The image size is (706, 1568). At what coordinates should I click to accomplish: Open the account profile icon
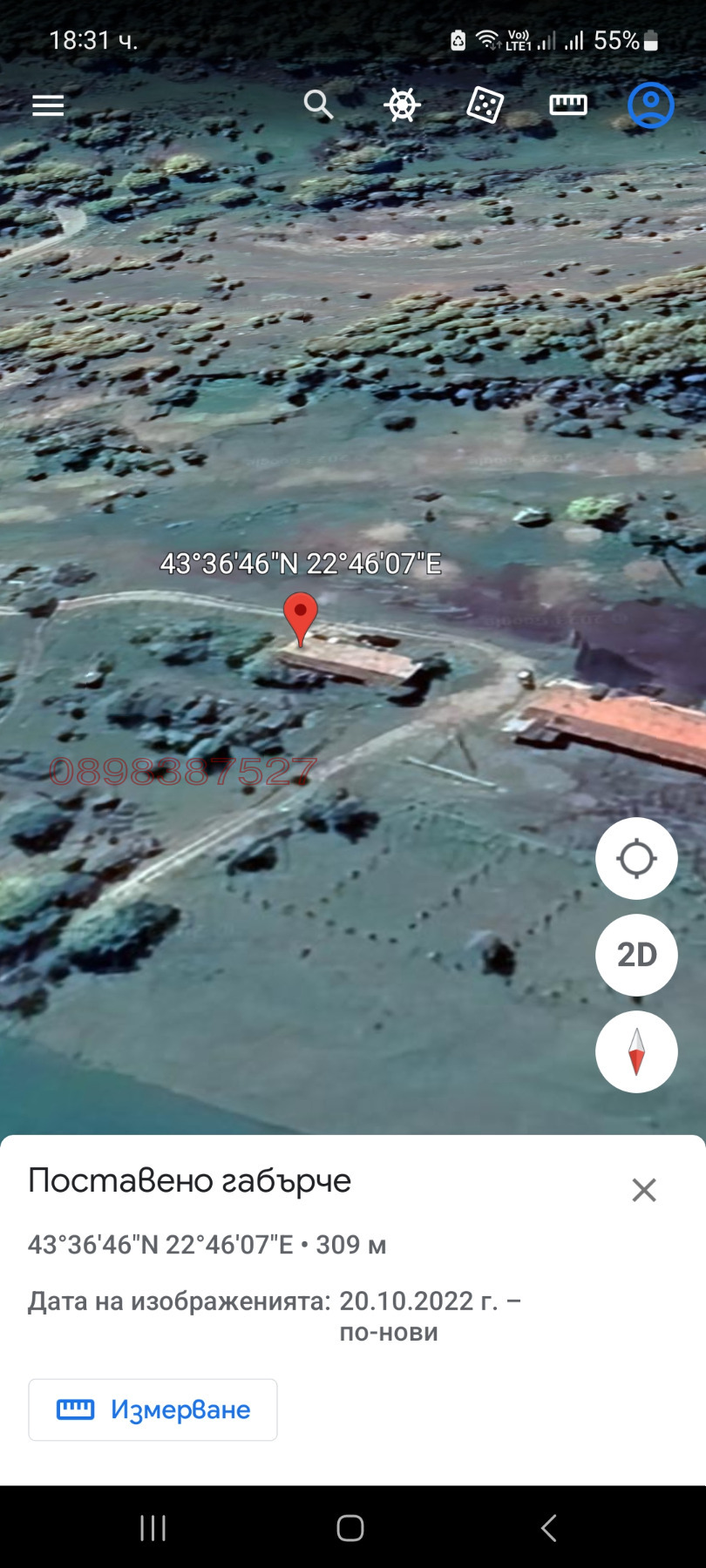(x=650, y=105)
